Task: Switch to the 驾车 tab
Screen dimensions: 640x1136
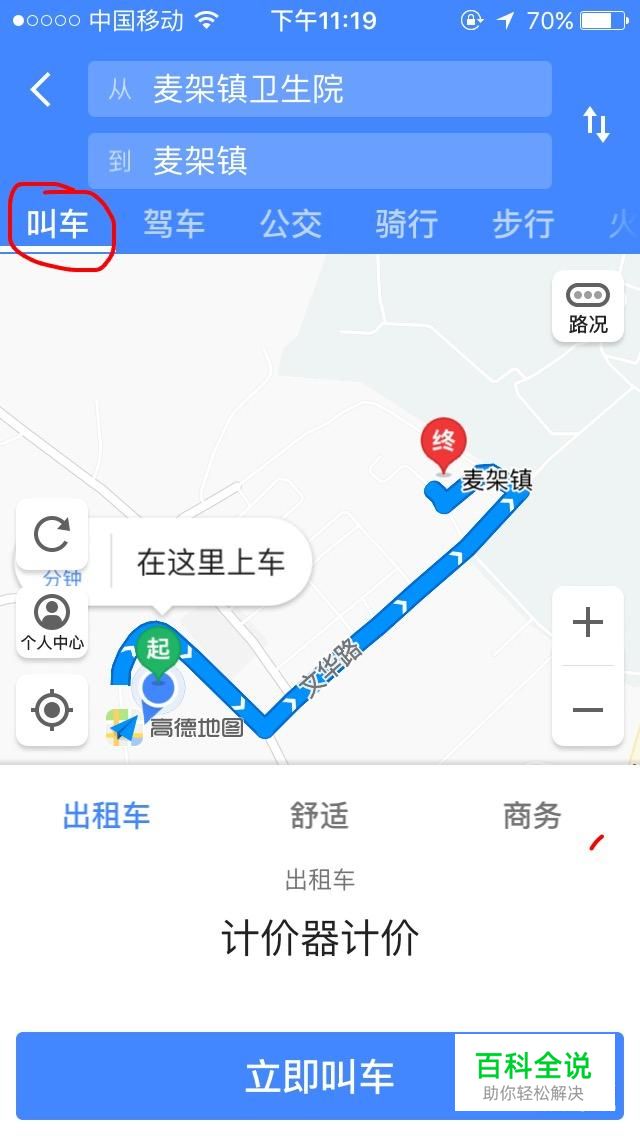Action: pyautogui.click(x=174, y=223)
